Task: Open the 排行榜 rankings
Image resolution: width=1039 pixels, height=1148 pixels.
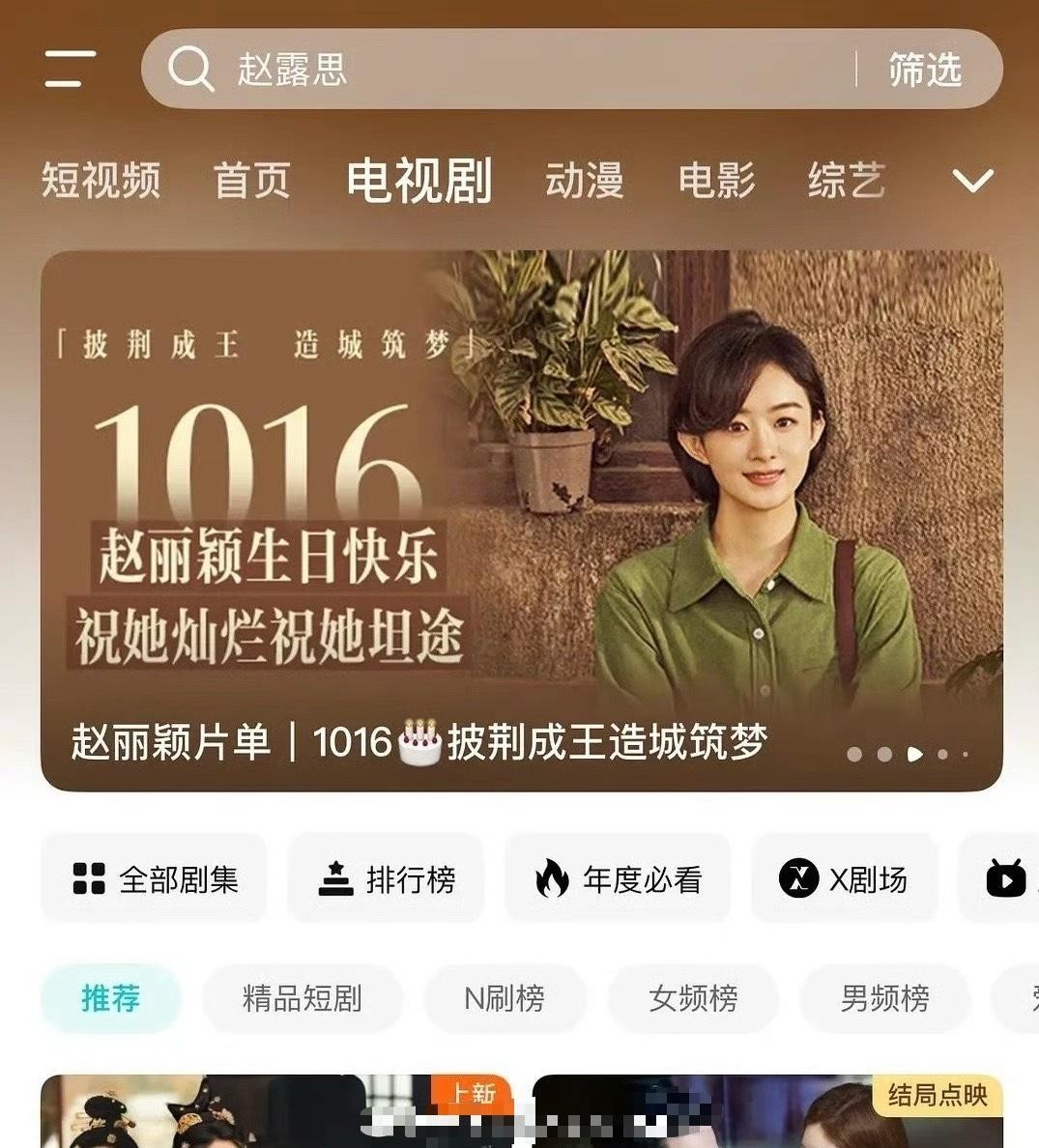Action: (x=387, y=879)
